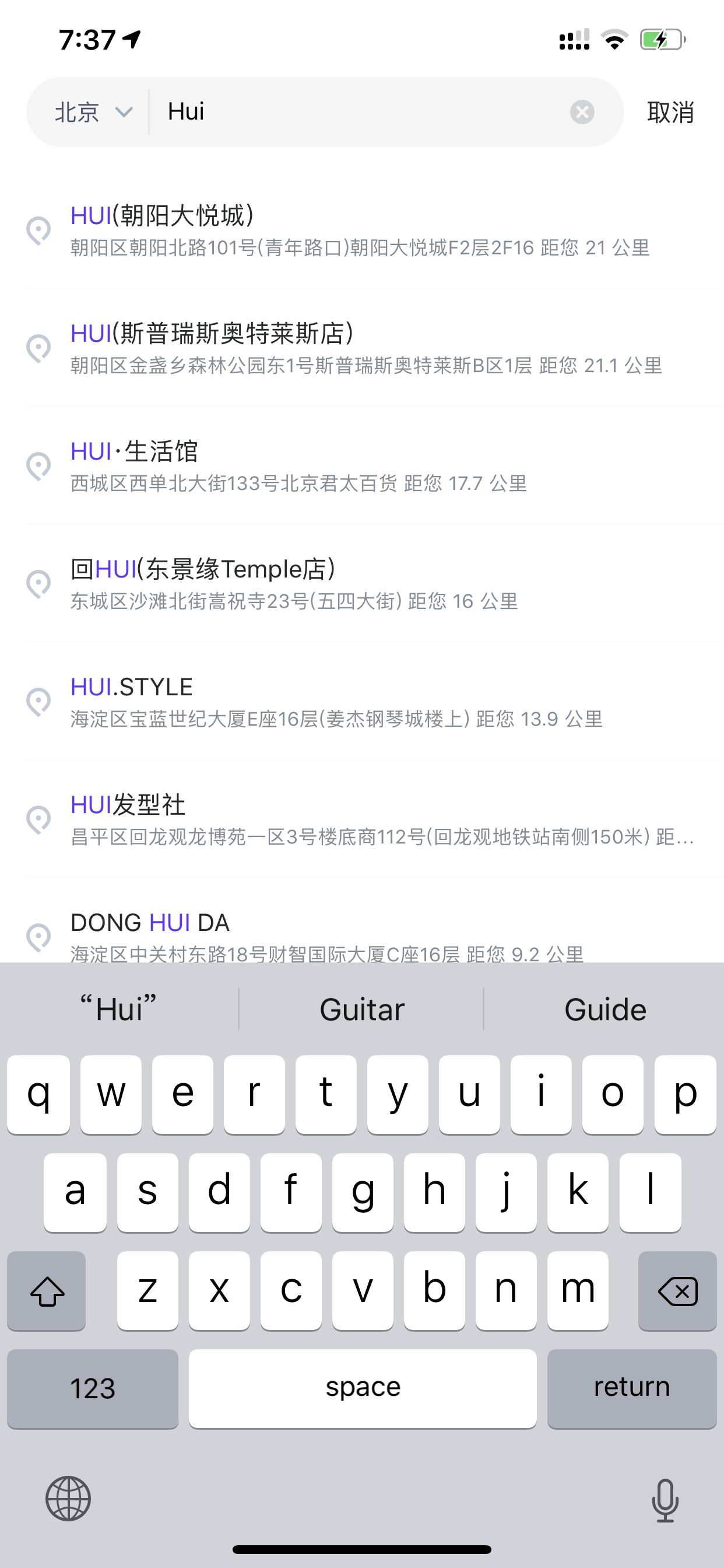Tap the backspace key
Image resolution: width=724 pixels, height=1568 pixels.
[677, 1290]
